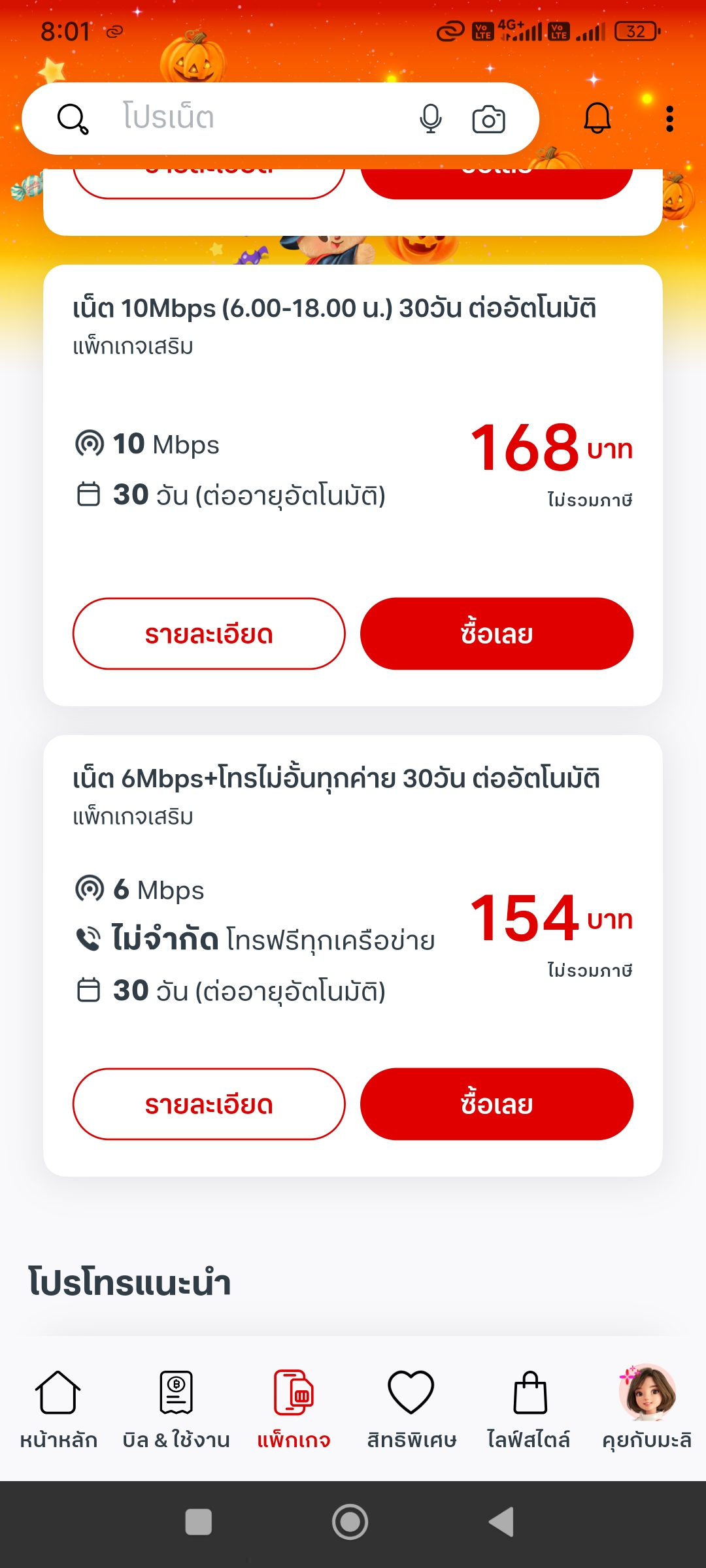This screenshot has width=706, height=1568.
Task: Return to the system home screen
Action: click(x=350, y=1522)
